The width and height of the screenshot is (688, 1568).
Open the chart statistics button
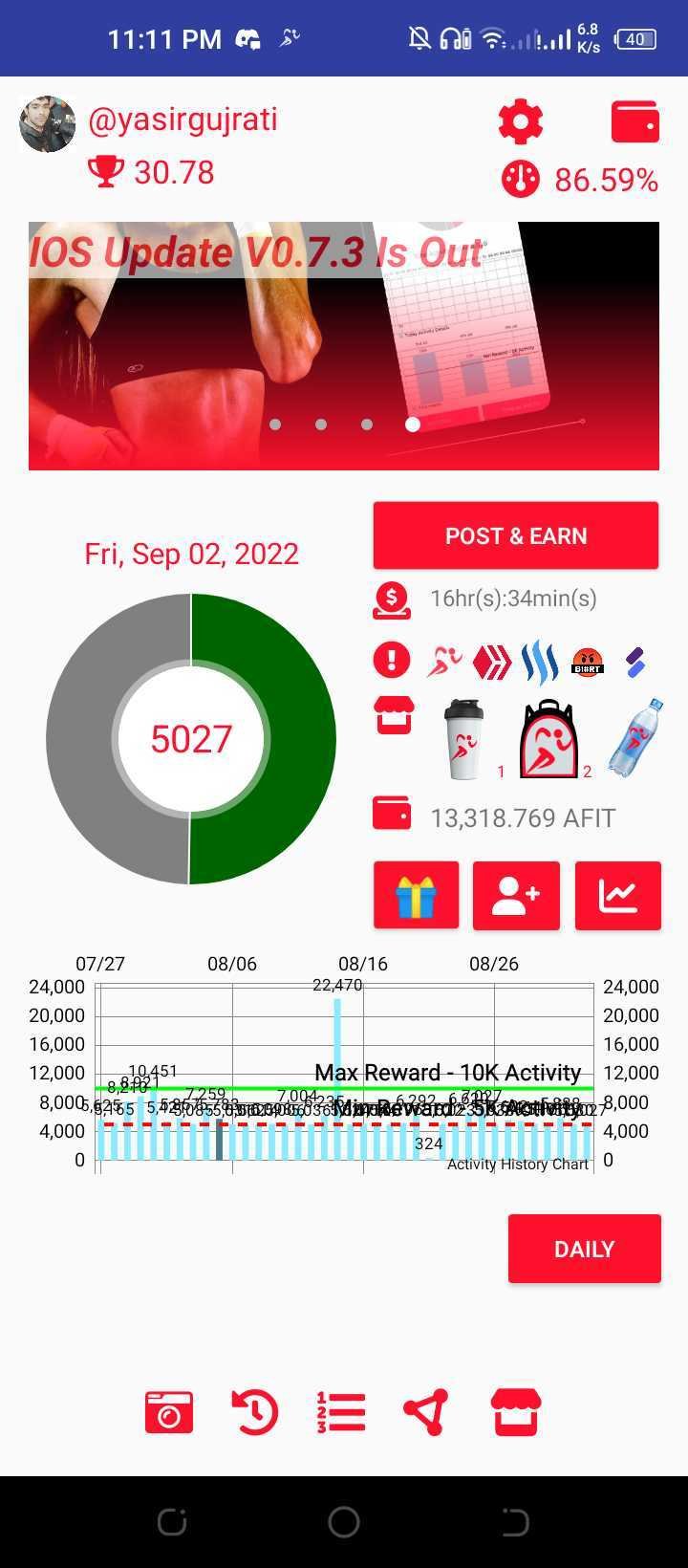(617, 896)
